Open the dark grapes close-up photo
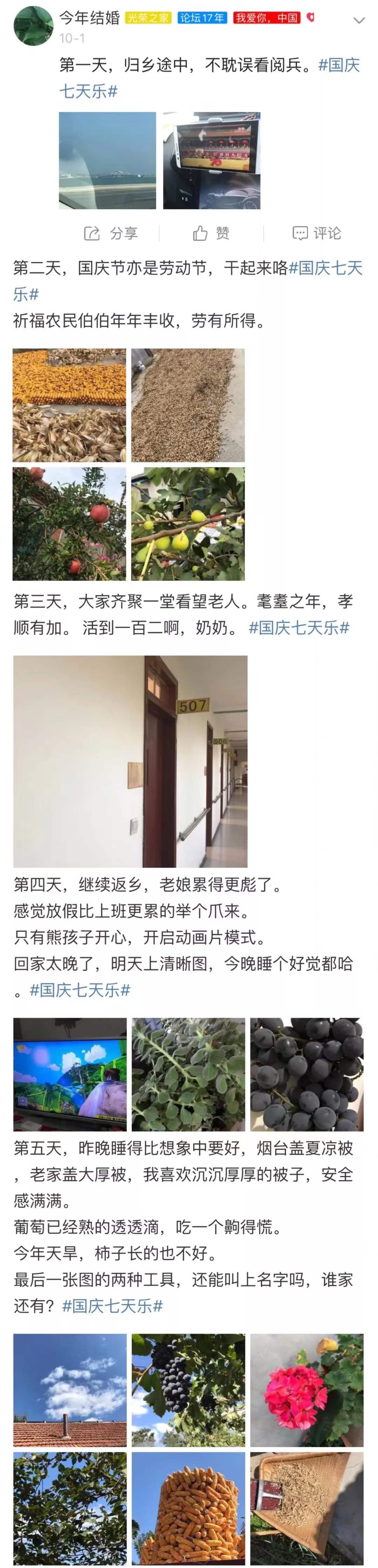The width and height of the screenshot is (378, 1568). (x=306, y=1074)
